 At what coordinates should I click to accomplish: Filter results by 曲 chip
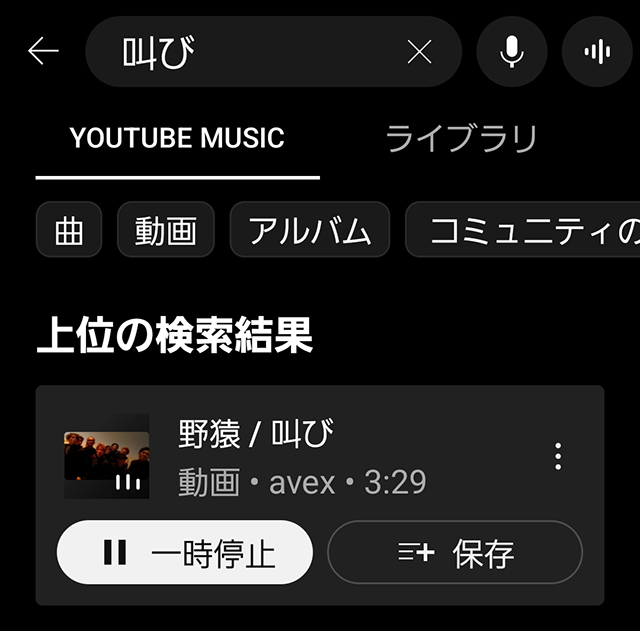point(69,230)
